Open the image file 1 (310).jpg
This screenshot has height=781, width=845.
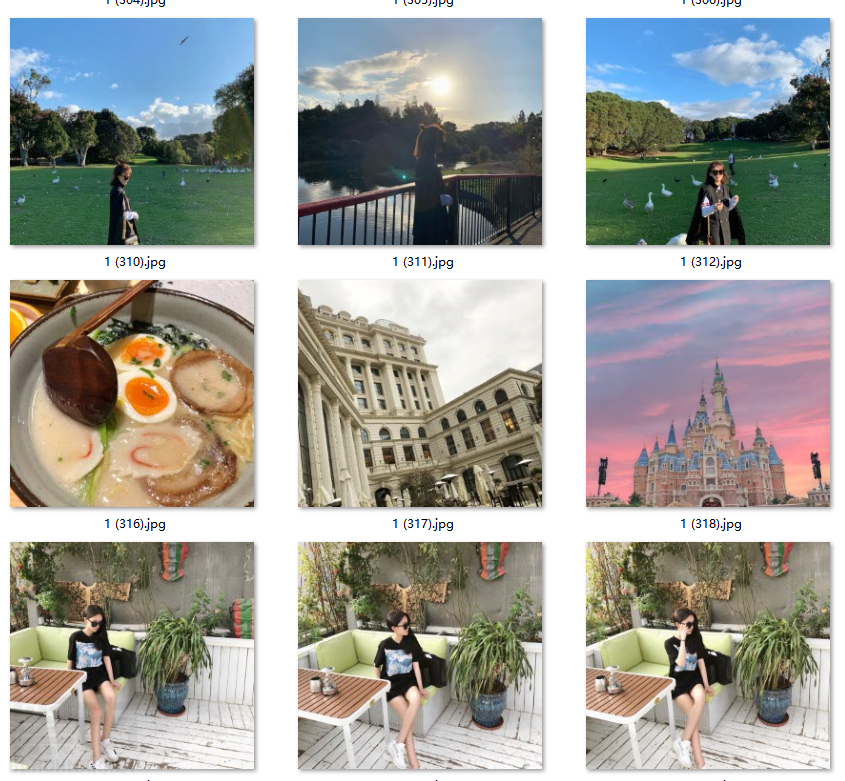(x=132, y=131)
